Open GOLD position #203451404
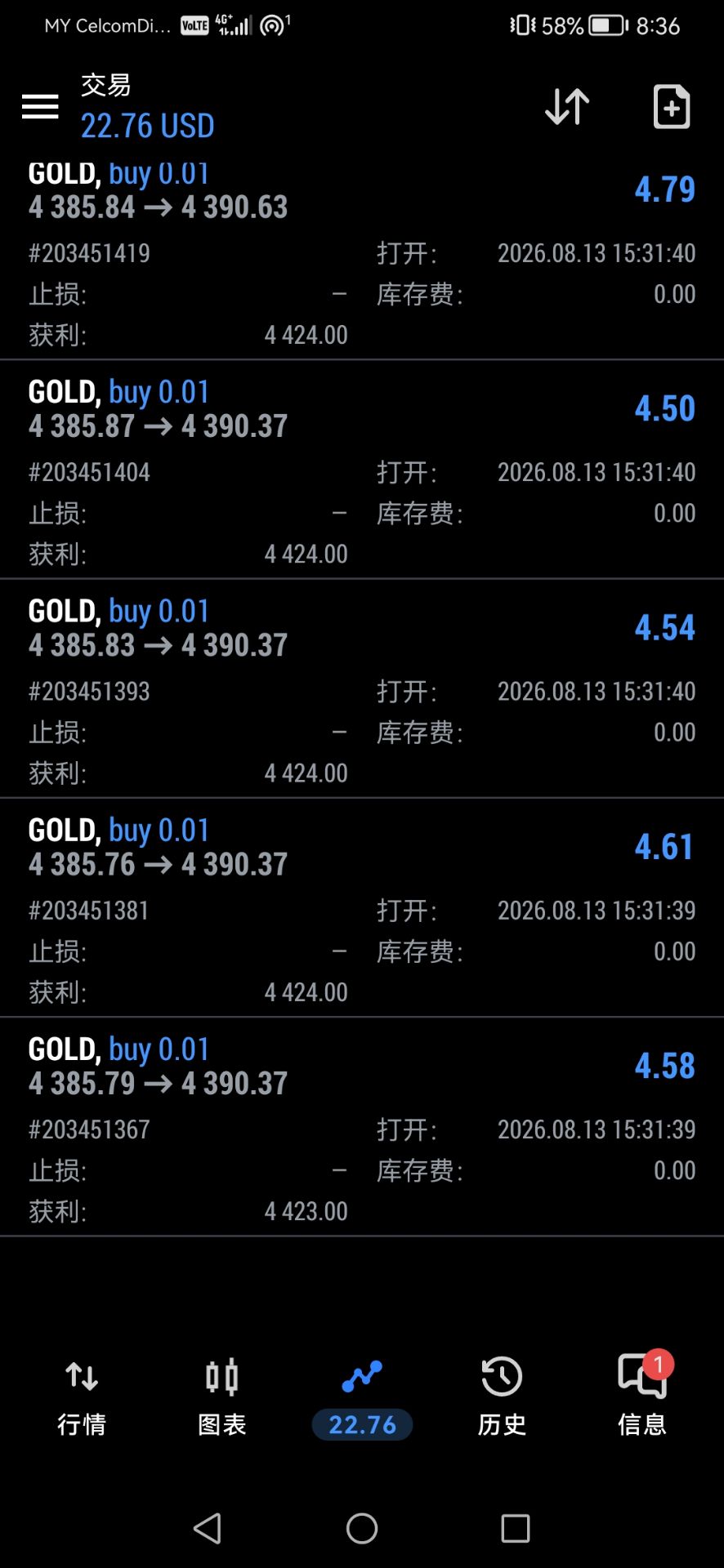This screenshot has height=1568, width=724. (x=362, y=470)
